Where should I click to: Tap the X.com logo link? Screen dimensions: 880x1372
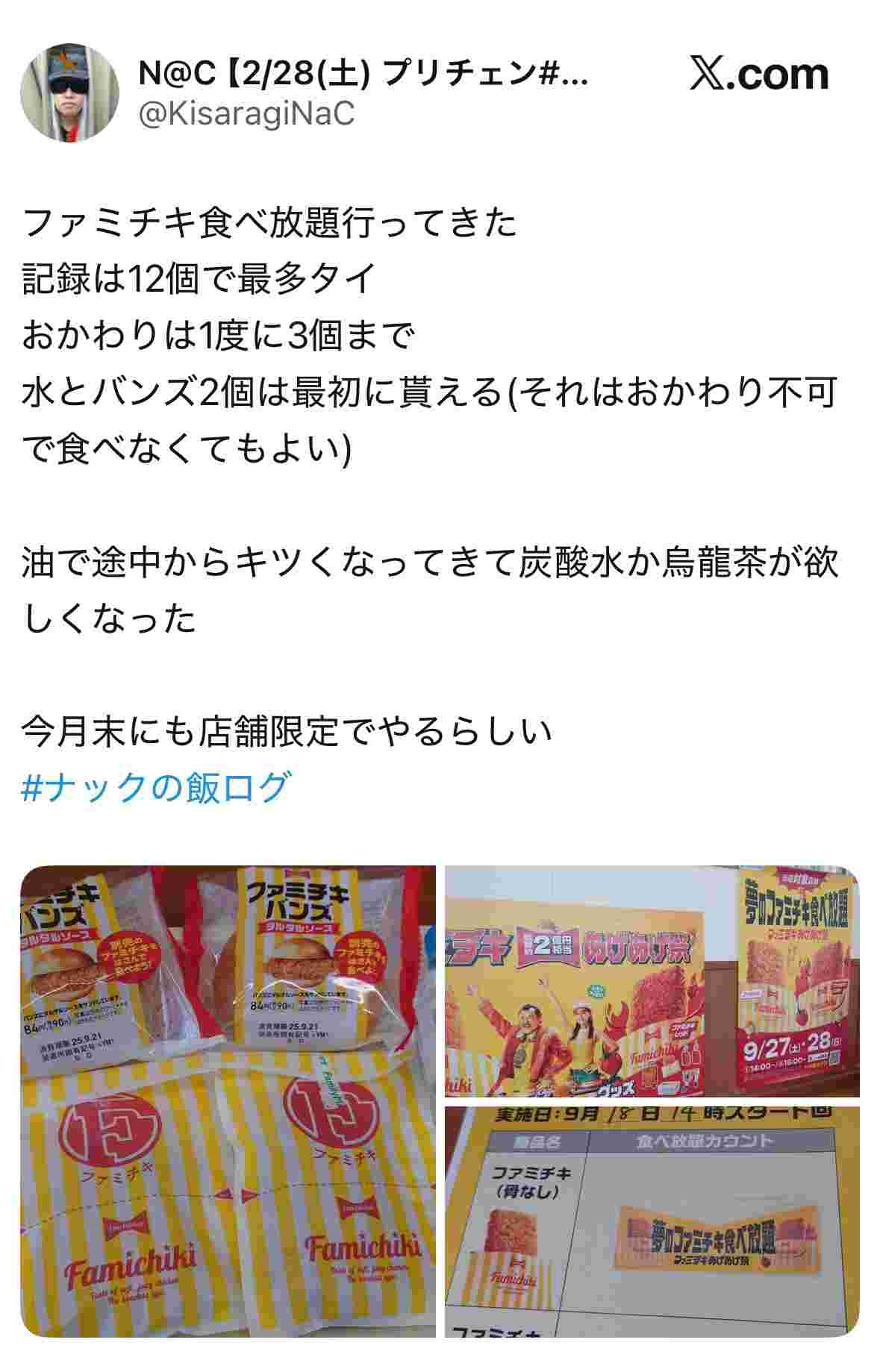tap(758, 75)
